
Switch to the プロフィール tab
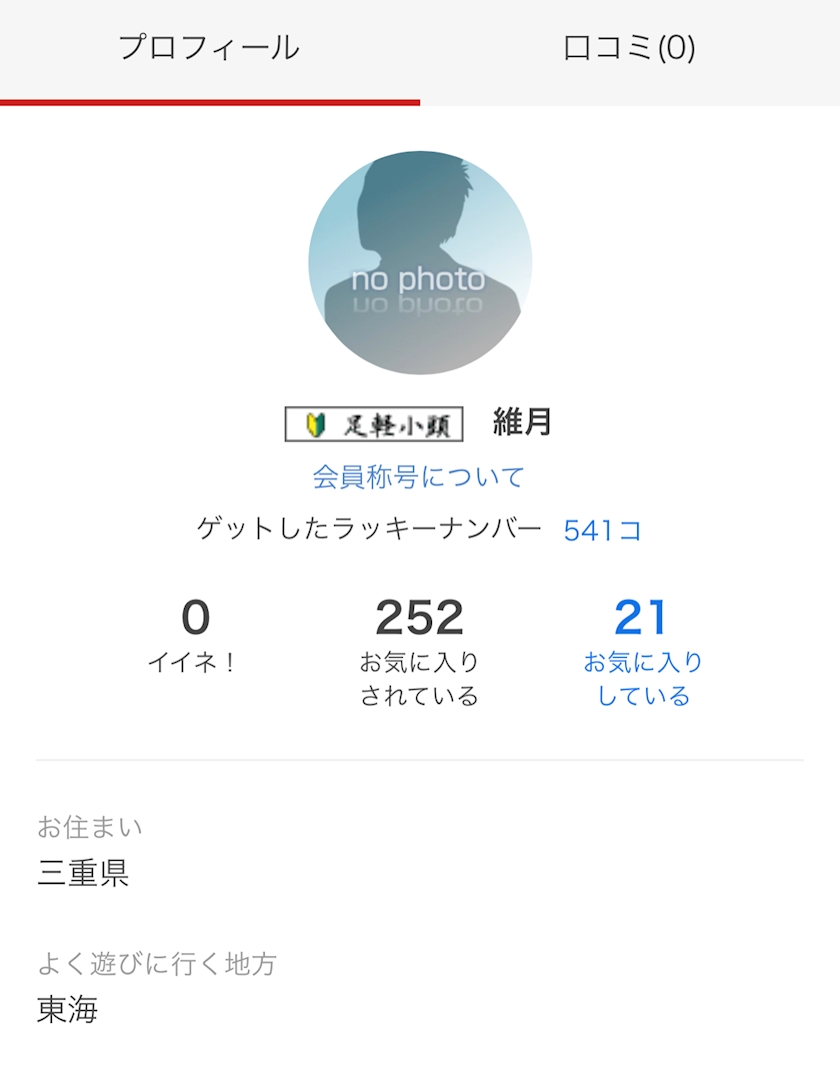pos(209,48)
